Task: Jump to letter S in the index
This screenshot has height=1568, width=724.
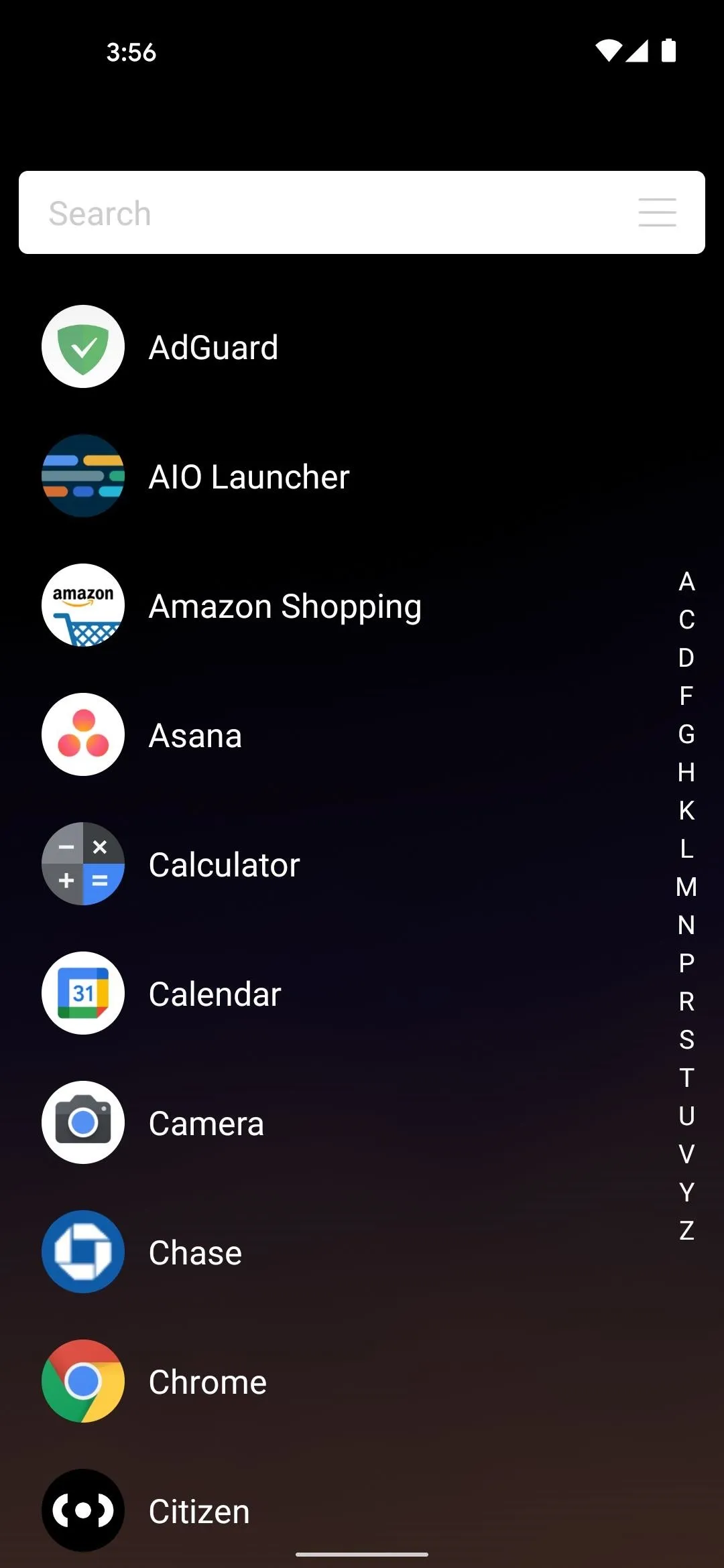Action: 686,1039
